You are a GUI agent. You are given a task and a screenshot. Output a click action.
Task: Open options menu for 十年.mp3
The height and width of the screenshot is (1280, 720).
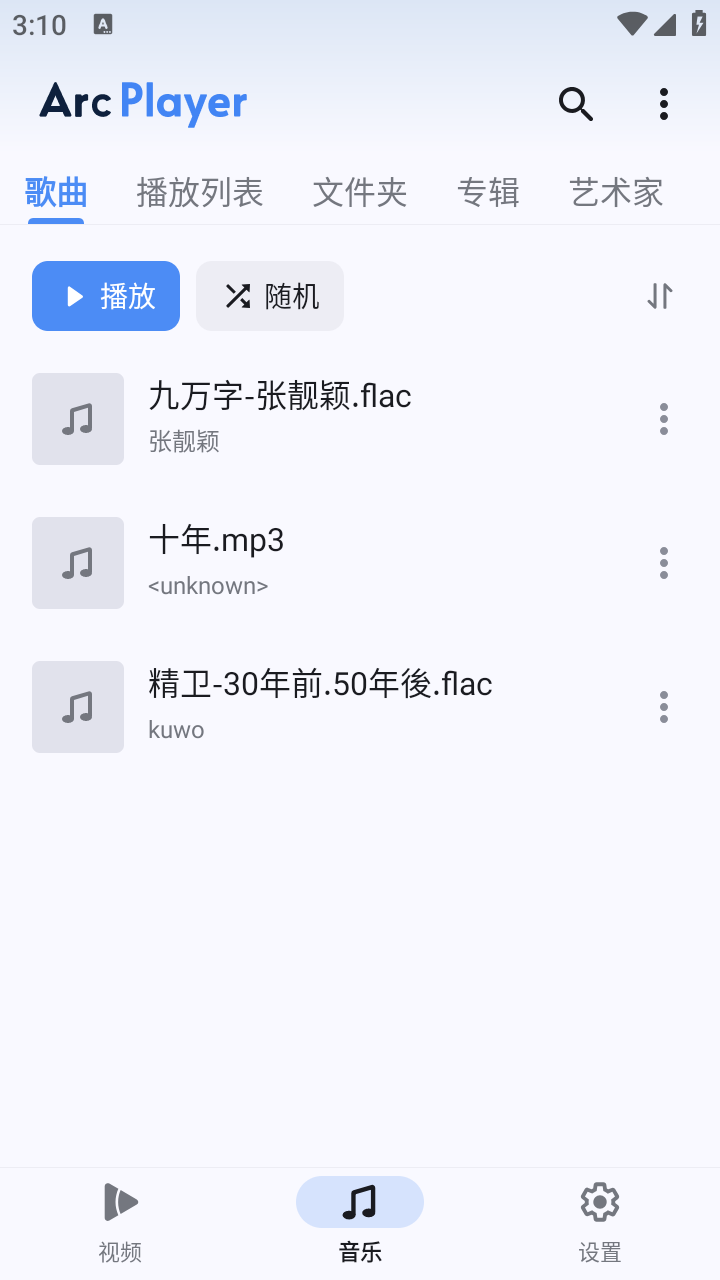coord(663,563)
